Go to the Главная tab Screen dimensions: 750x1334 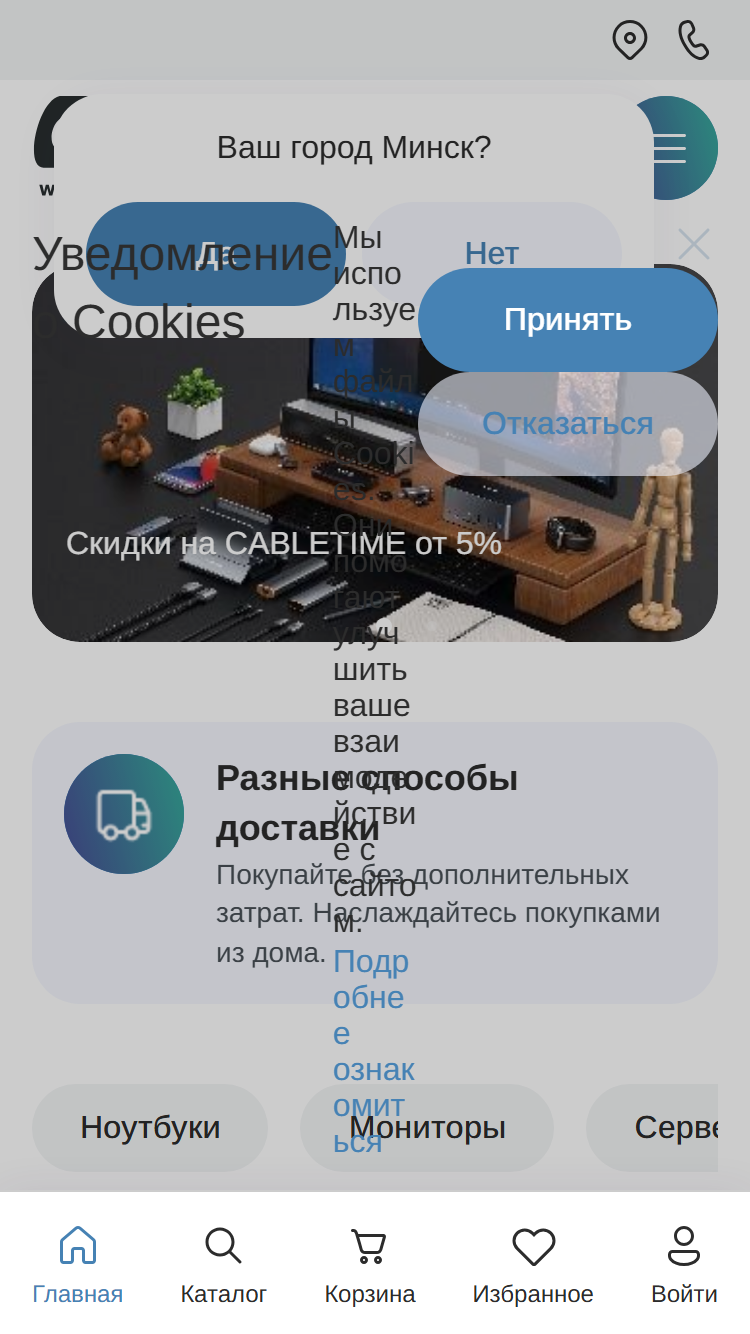coord(78,1264)
